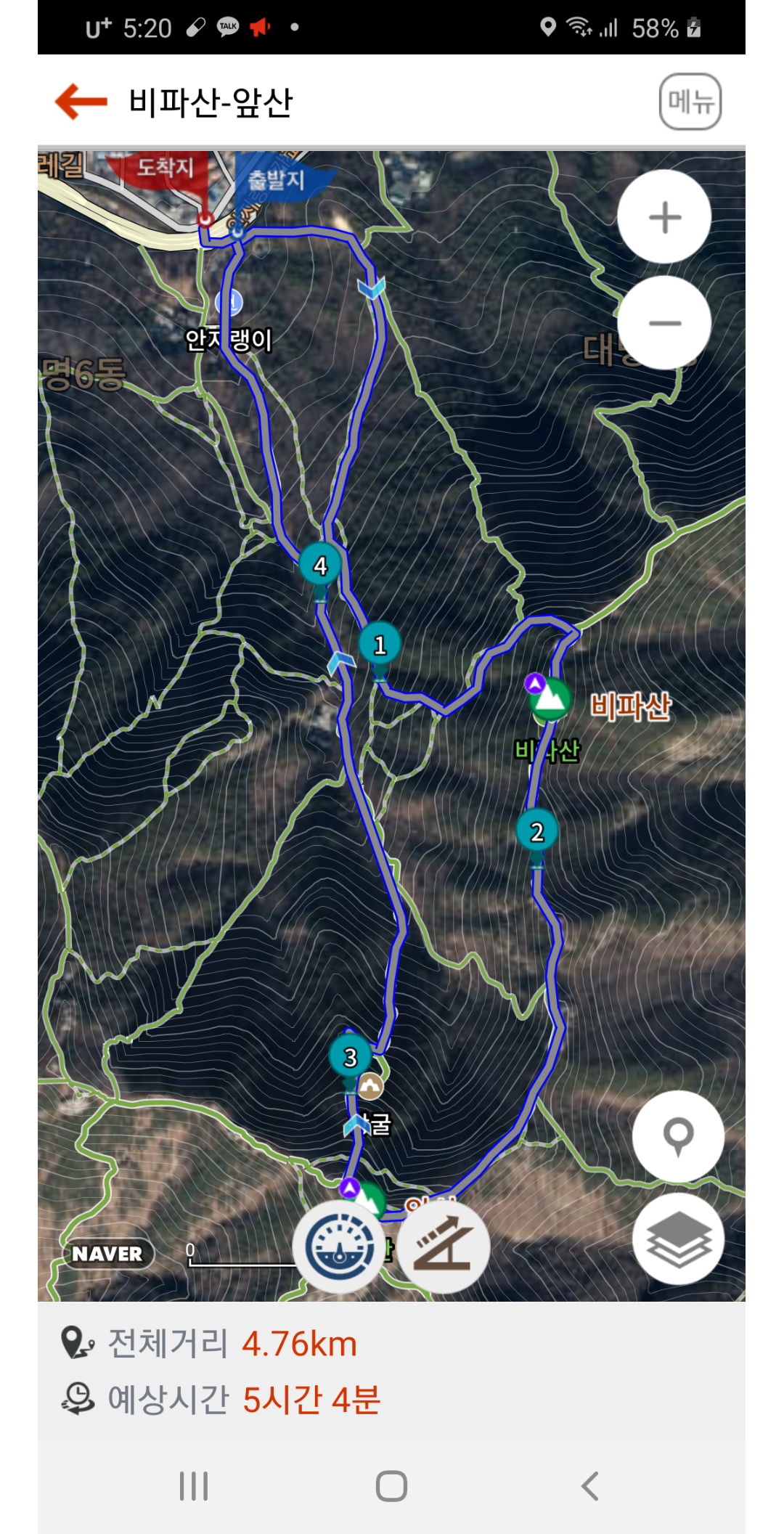Zoom out the map with minus button
784x1534 pixels.
664,323
